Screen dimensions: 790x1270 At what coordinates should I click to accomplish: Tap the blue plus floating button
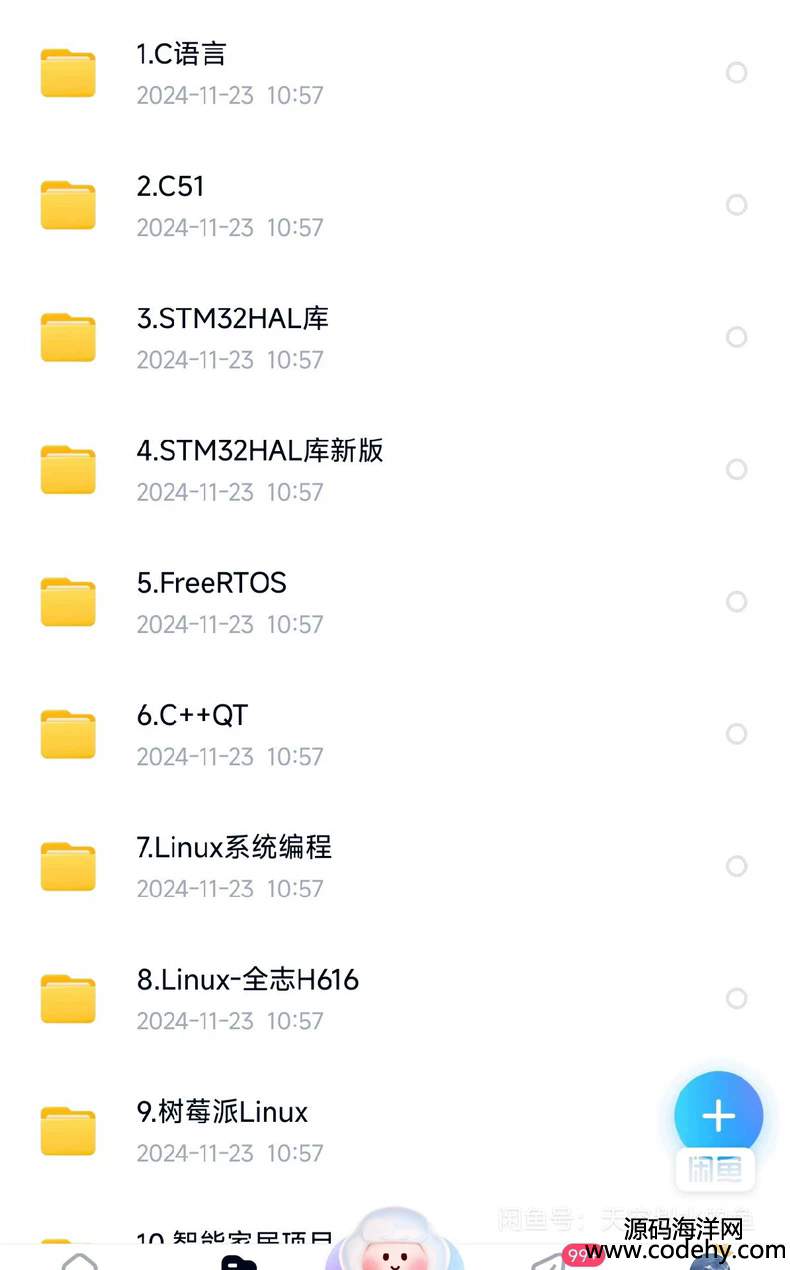pos(718,1116)
